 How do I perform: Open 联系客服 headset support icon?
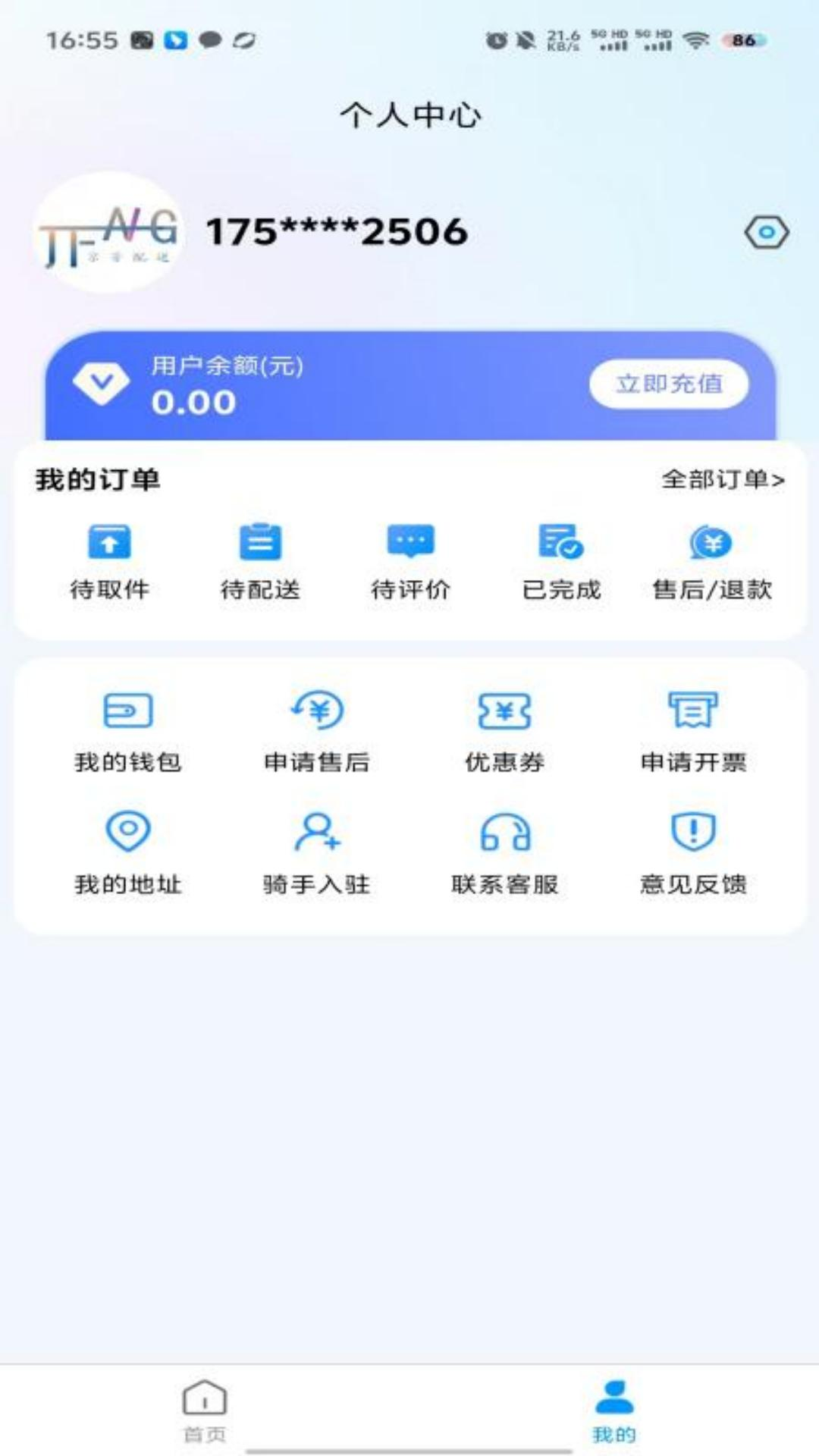pos(504,833)
